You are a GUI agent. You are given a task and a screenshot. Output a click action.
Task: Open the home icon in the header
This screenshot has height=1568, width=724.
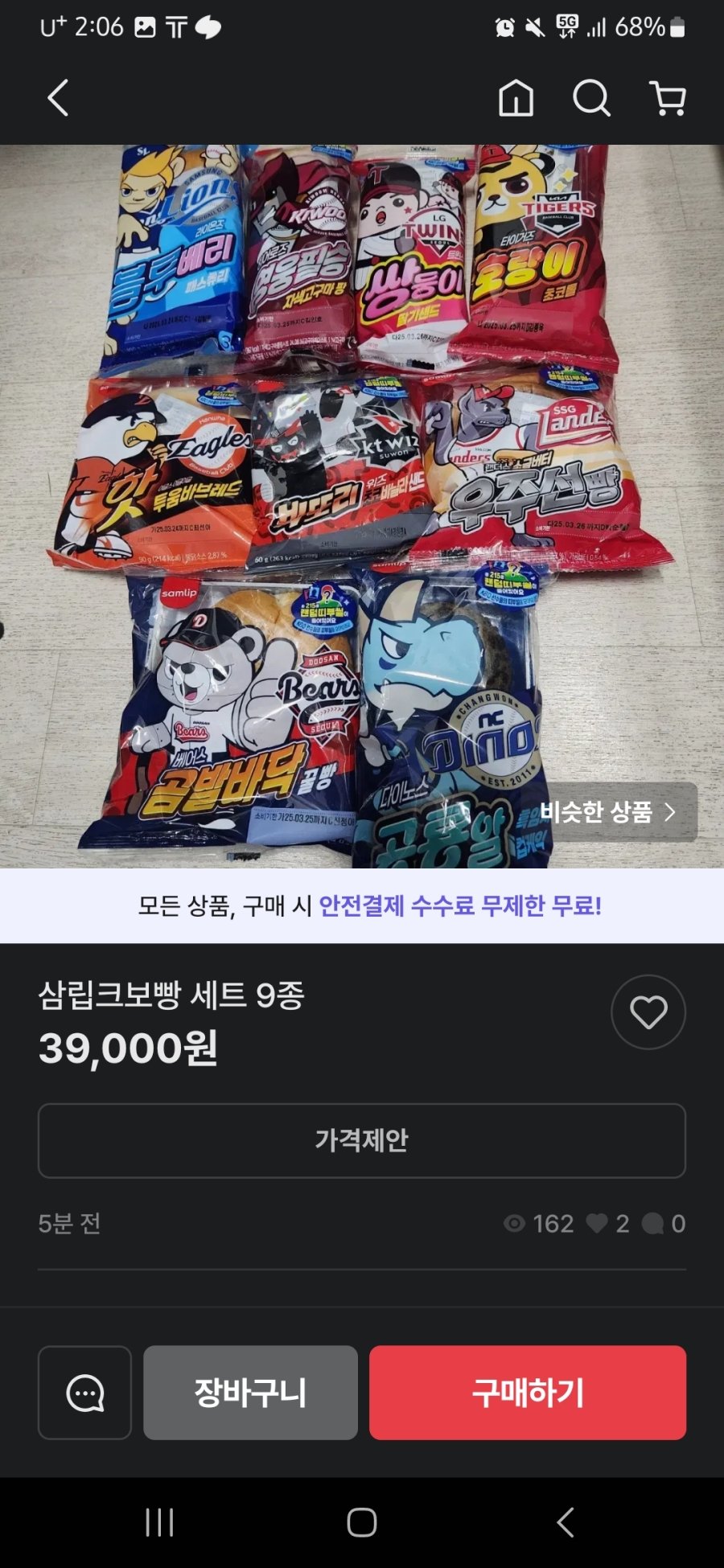[x=516, y=99]
